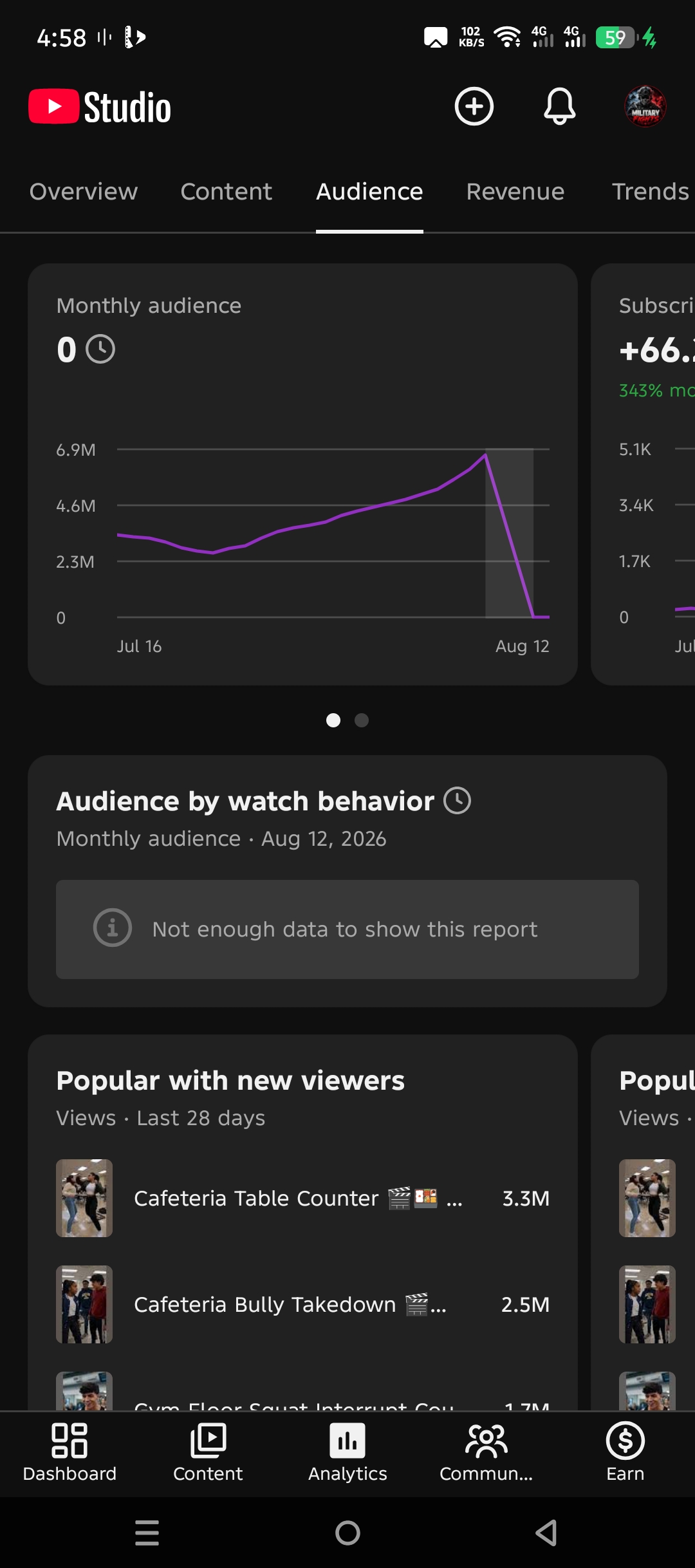
Task: Tap the system home button
Action: (x=347, y=1533)
